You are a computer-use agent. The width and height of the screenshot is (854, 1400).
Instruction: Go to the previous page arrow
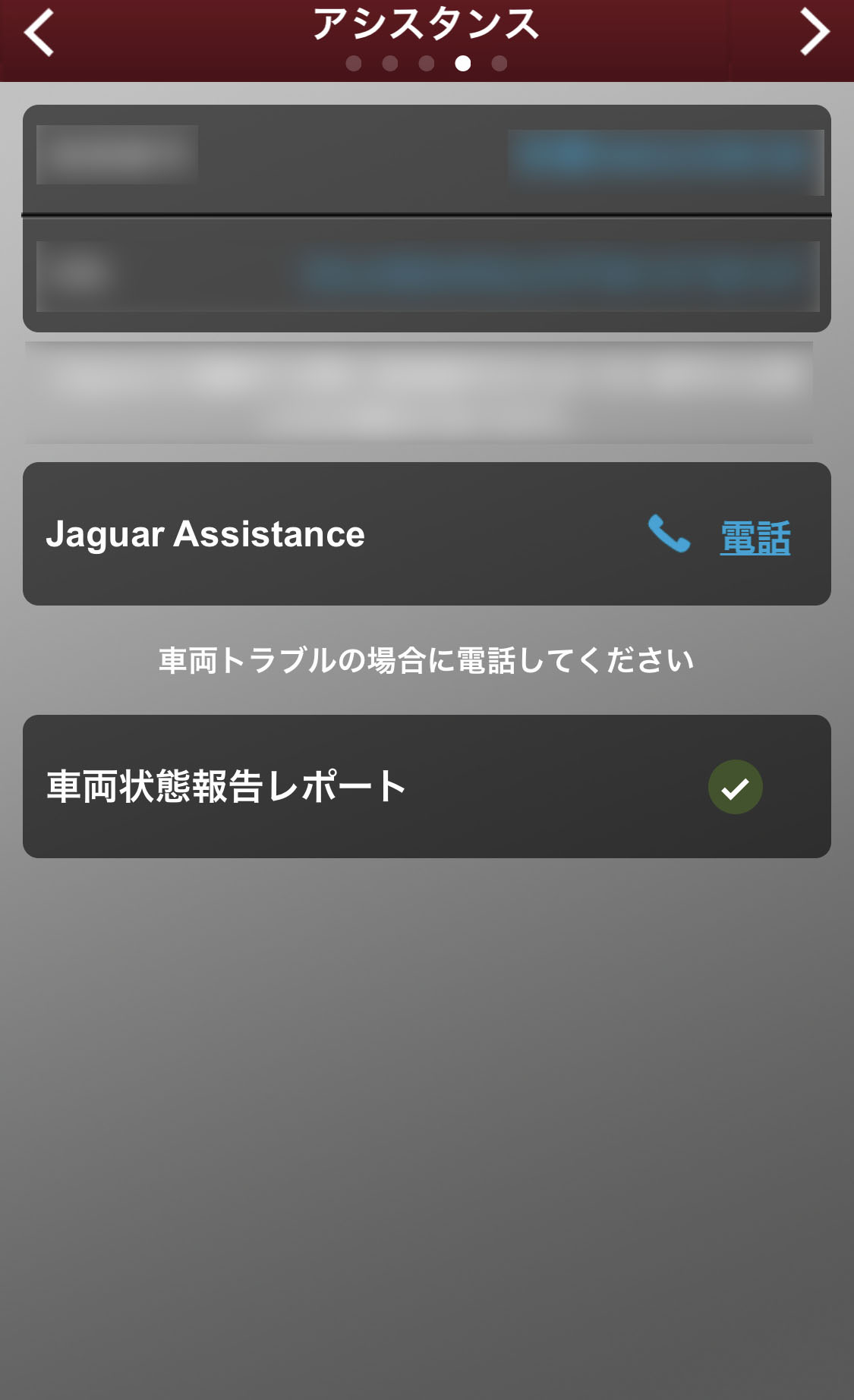coord(39,33)
